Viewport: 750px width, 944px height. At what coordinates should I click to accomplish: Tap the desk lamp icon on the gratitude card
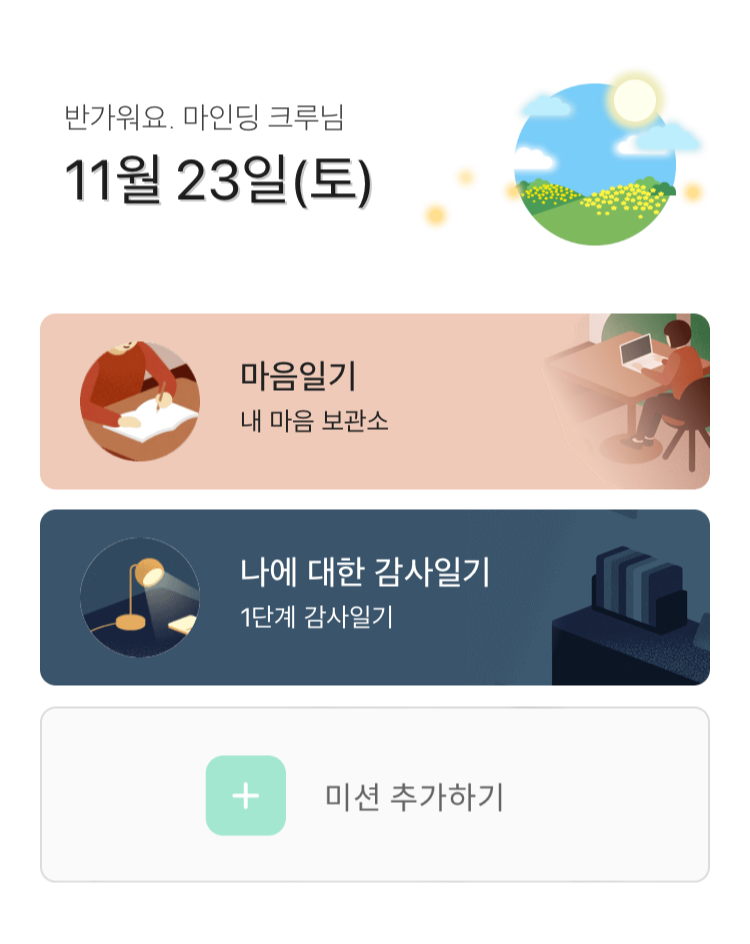pyautogui.click(x=140, y=597)
